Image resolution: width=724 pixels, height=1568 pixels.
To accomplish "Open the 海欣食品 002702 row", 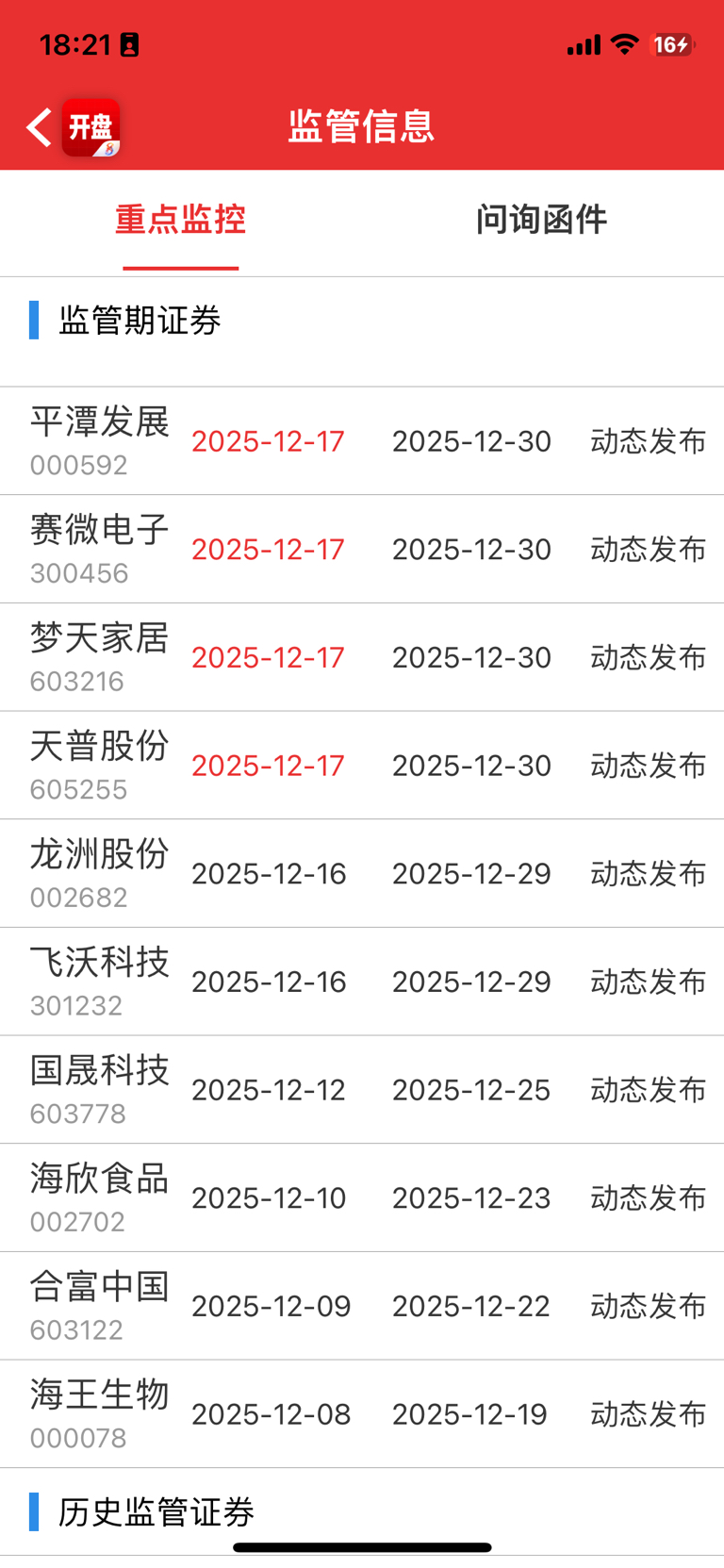I will click(x=362, y=1197).
